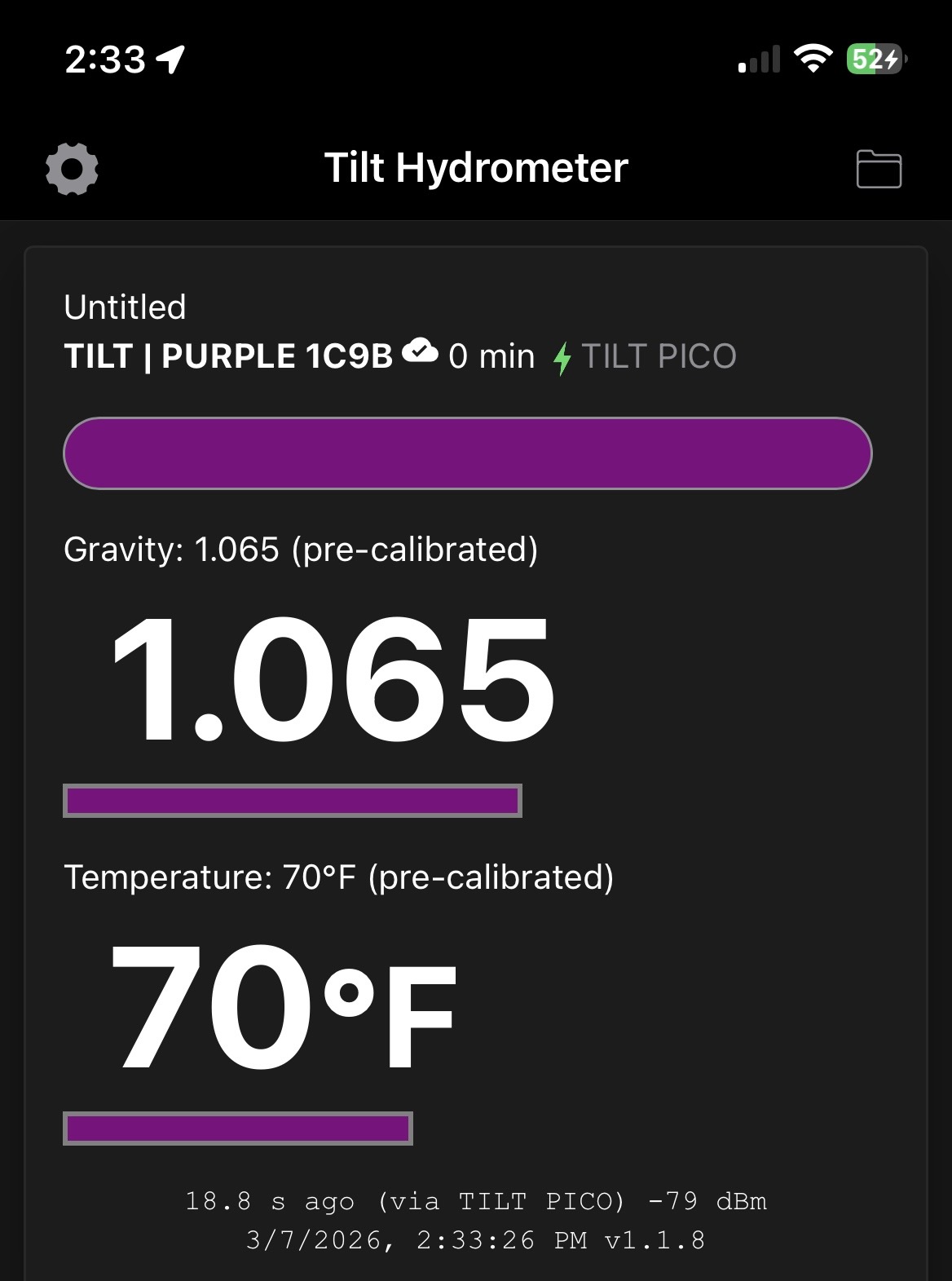Open the TILT PURPLE 1C9B card
Image resolution: width=952 pixels, height=1281 pixels.
click(x=228, y=356)
